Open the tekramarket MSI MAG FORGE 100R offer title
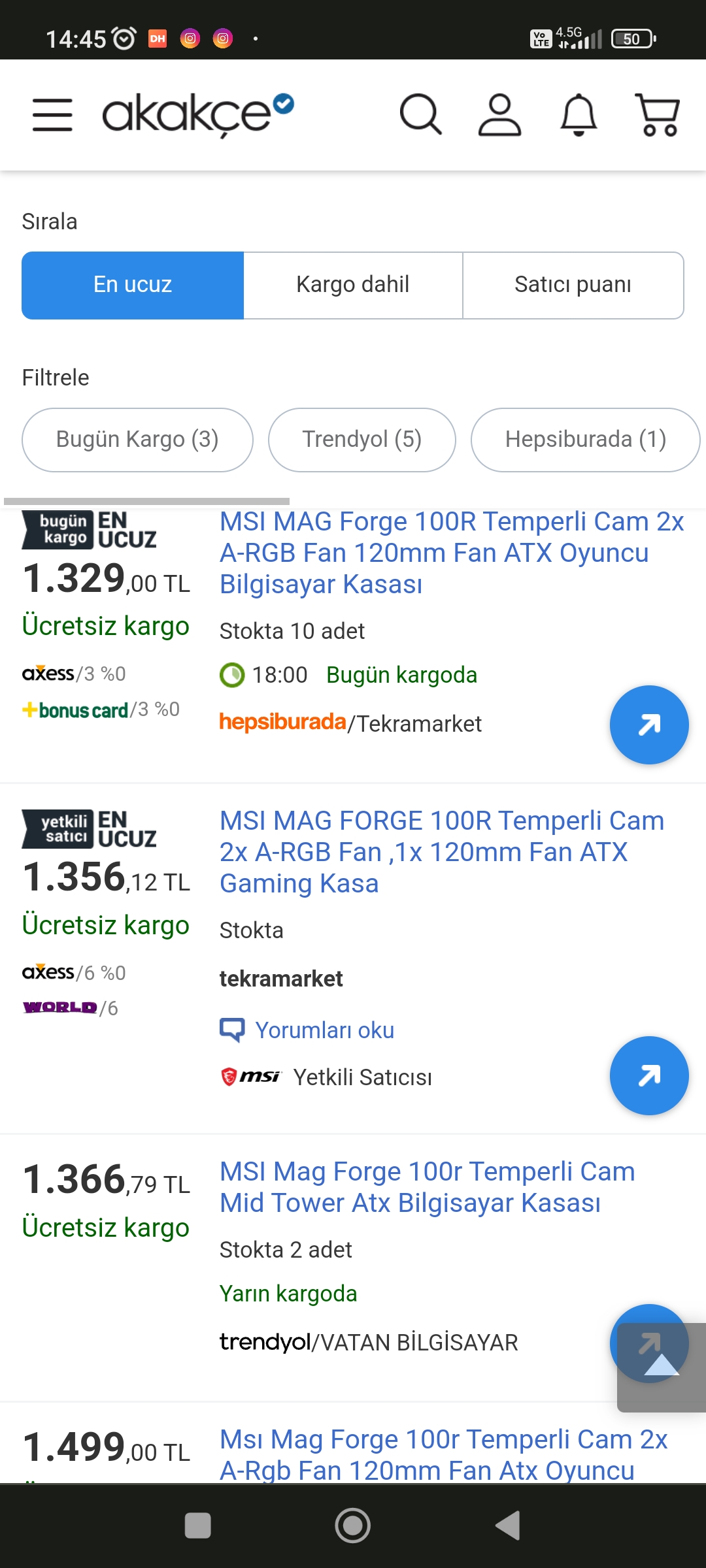 click(x=442, y=852)
